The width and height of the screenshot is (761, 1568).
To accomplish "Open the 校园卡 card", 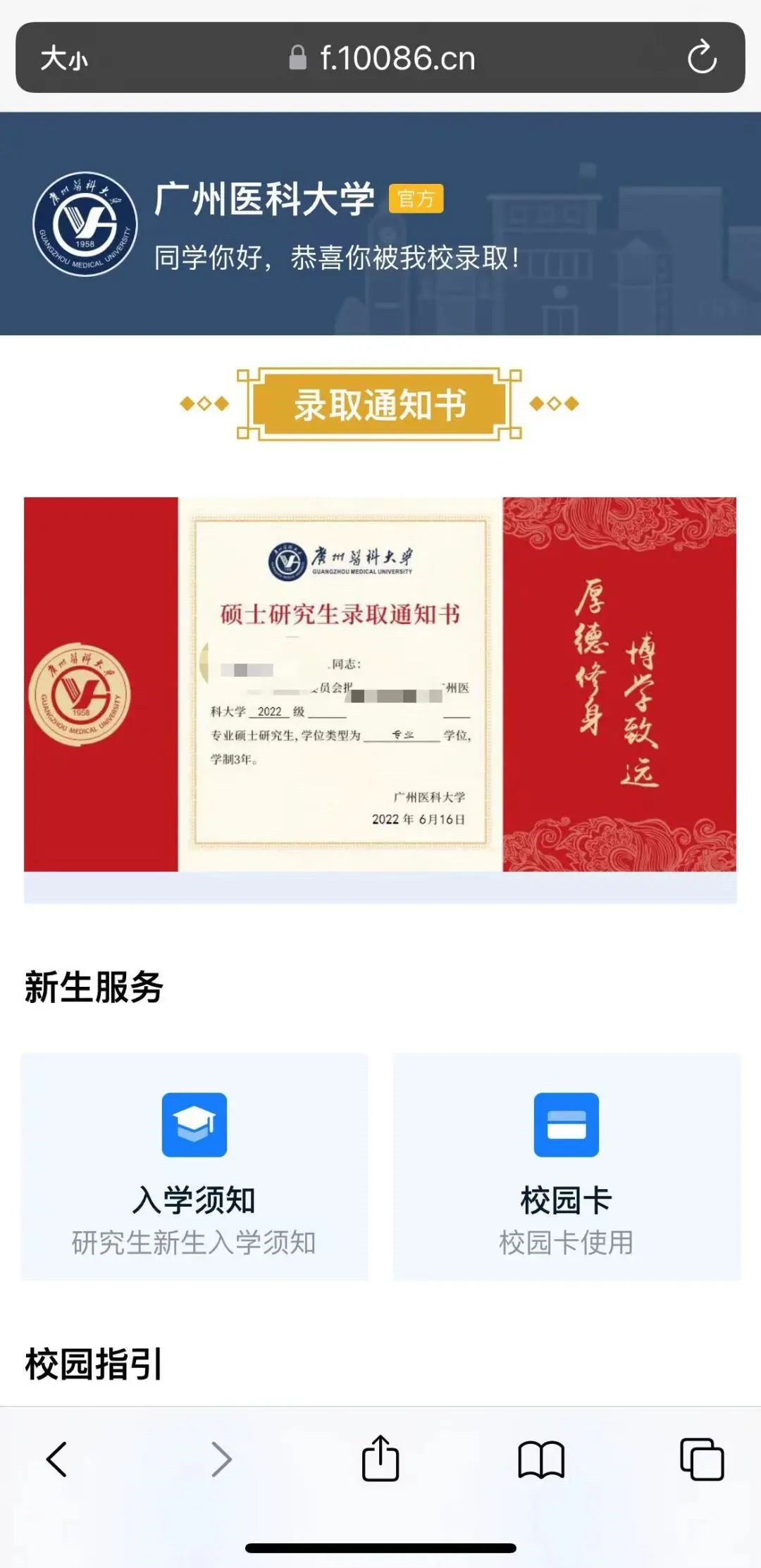I will coord(566,1166).
